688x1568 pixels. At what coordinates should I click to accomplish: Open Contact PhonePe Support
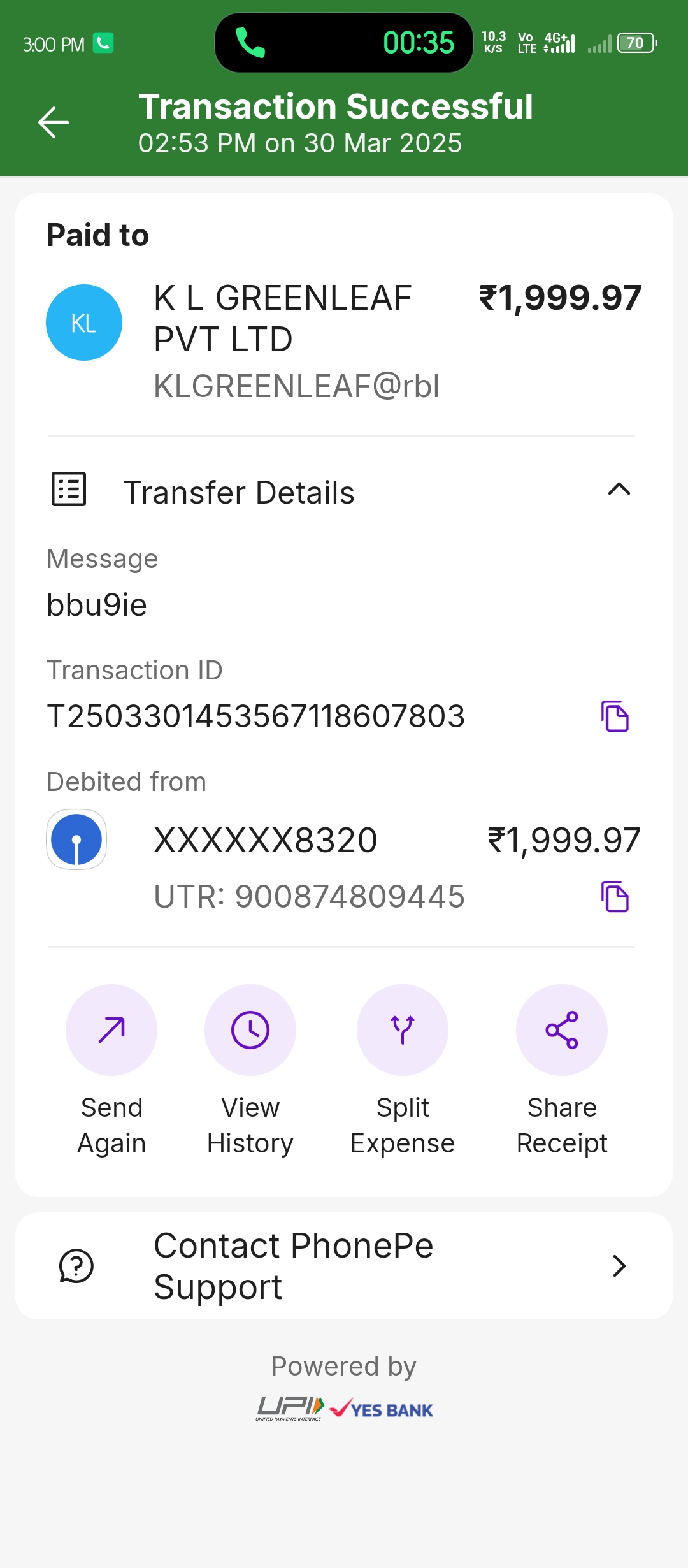point(344,1266)
